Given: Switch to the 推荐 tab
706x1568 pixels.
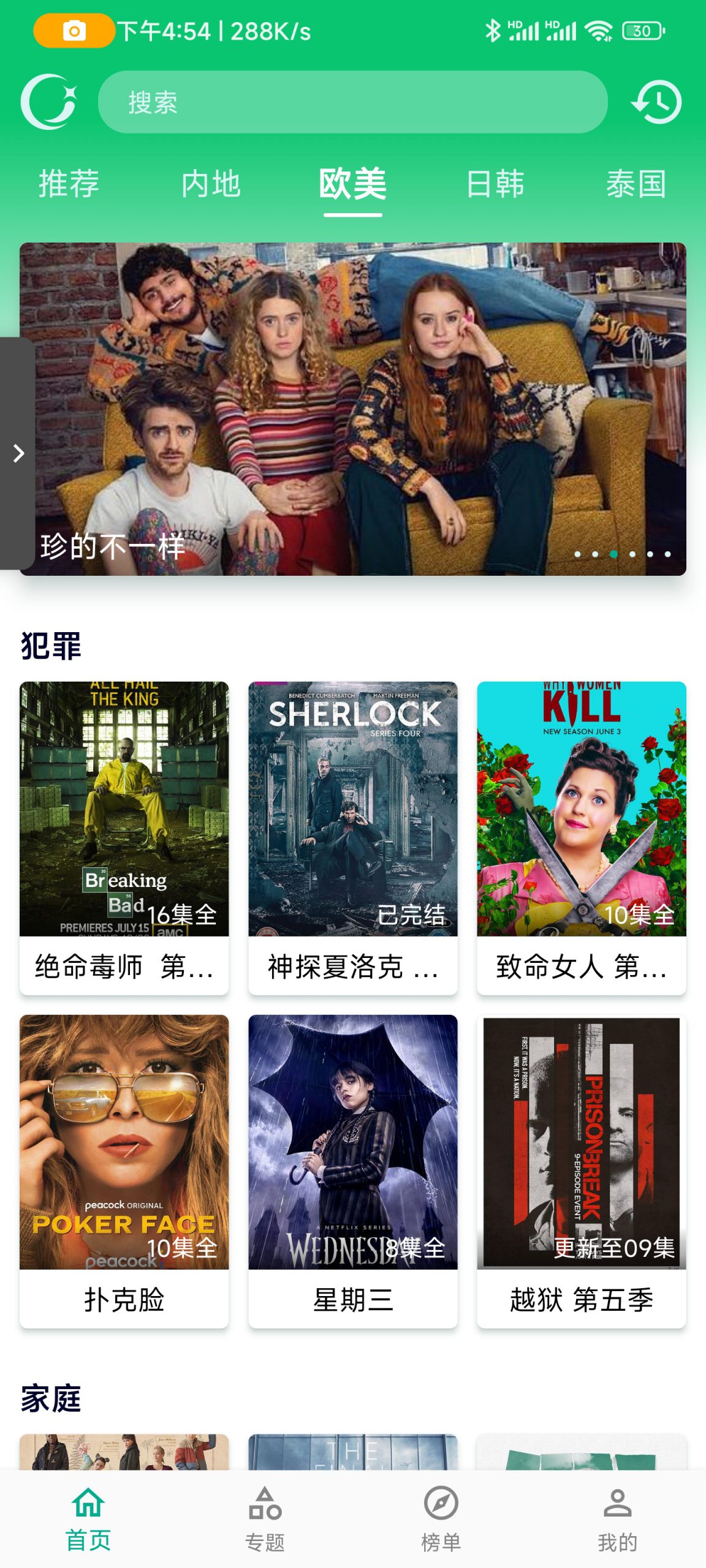Looking at the screenshot, I should tap(69, 184).
